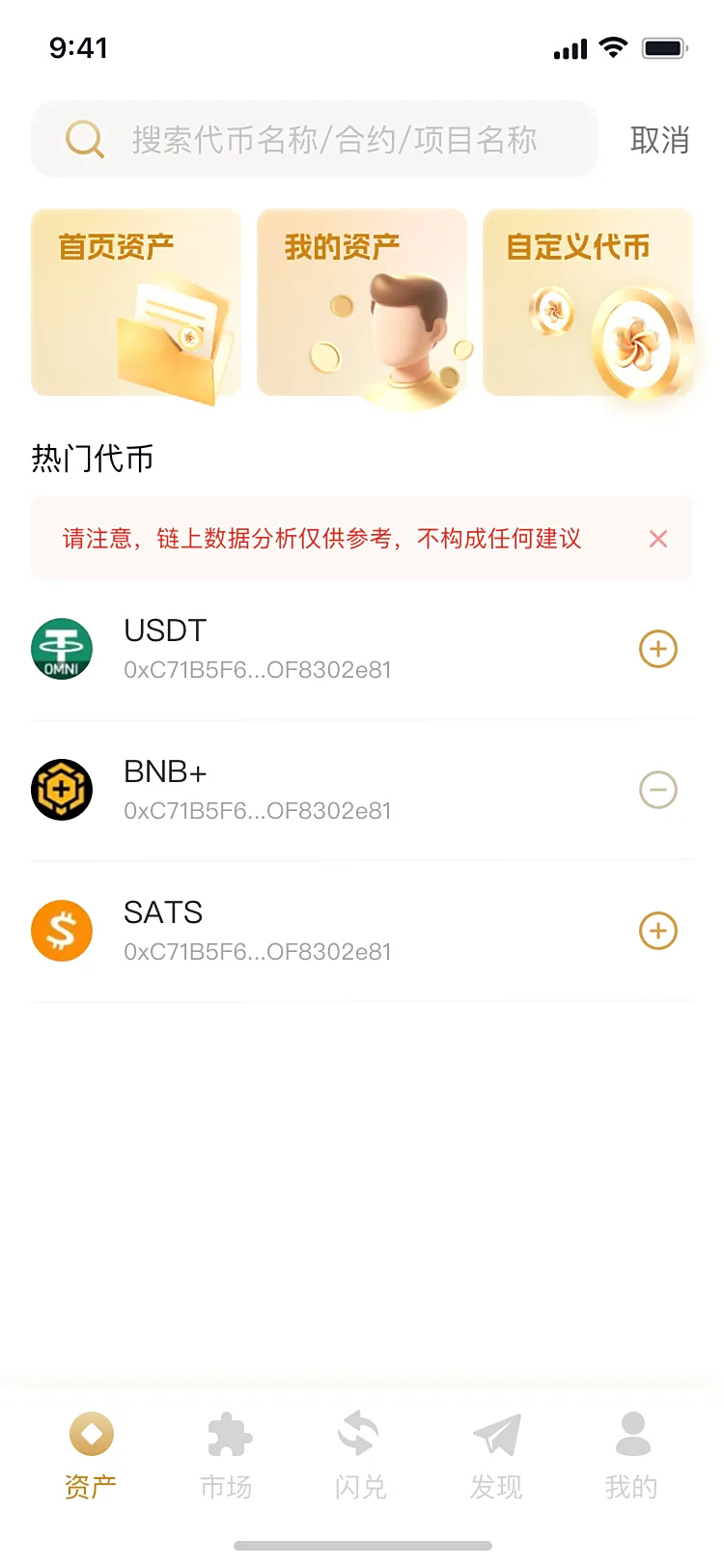The image size is (724, 1568).
Task: Open the 首页资产 card
Action: click(x=136, y=302)
